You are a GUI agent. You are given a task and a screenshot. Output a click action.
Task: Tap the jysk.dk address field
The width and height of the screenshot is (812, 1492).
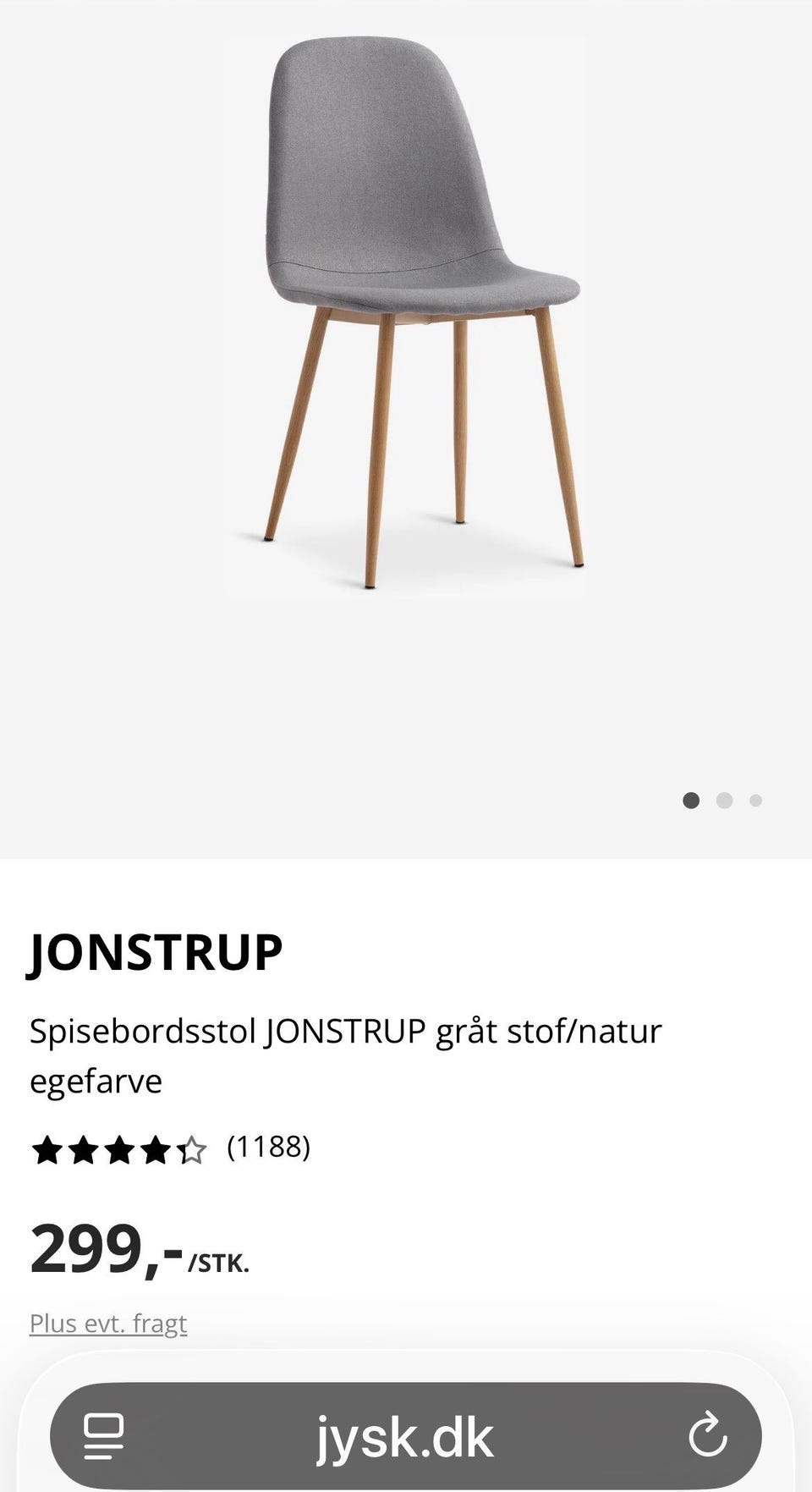coord(404,1436)
